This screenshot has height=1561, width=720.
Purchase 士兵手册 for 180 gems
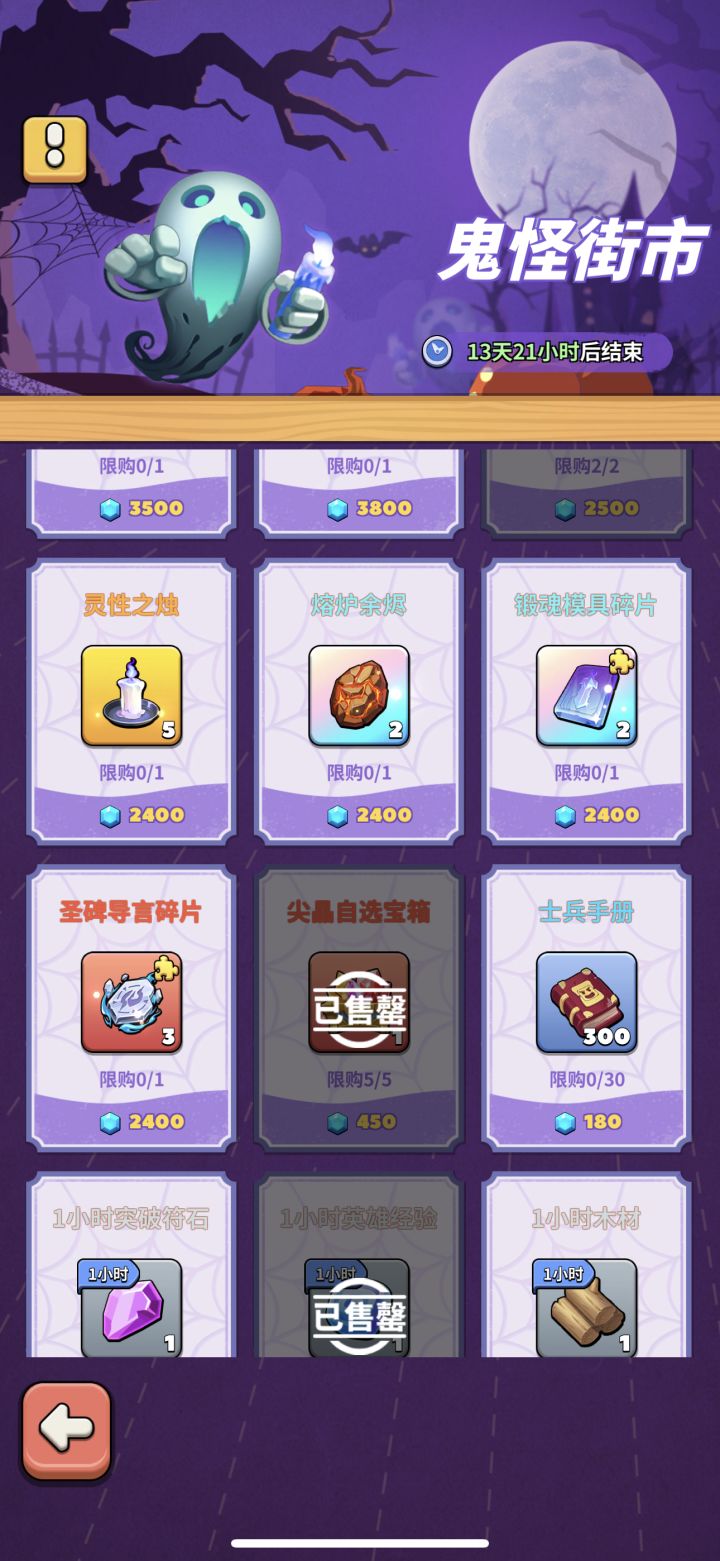pyautogui.click(x=586, y=1121)
